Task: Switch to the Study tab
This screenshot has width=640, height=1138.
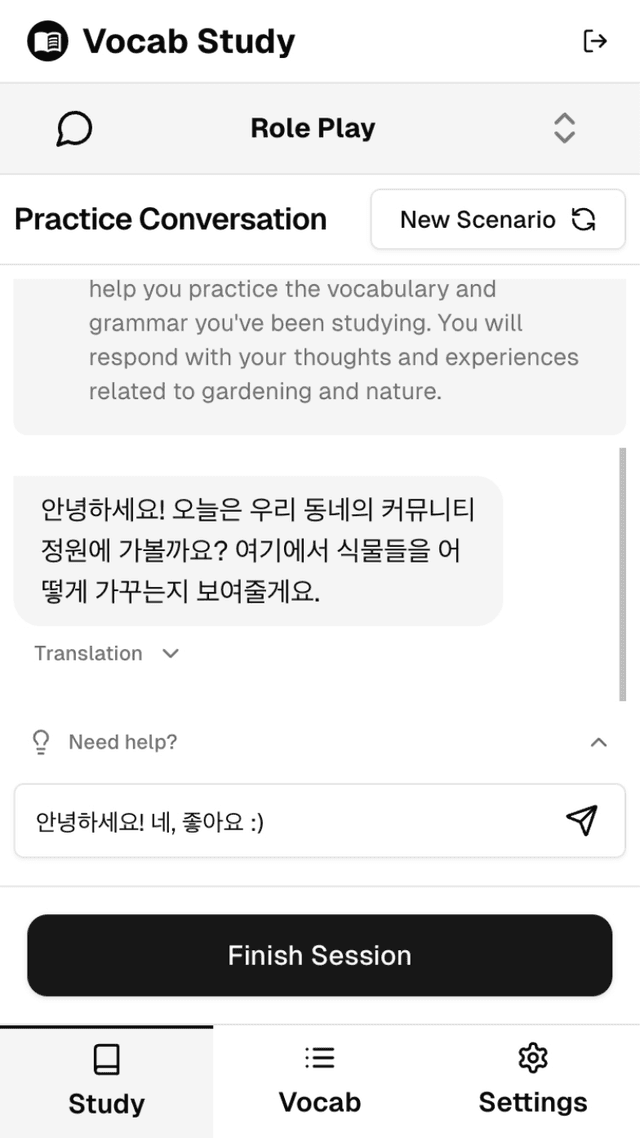Action: click(x=107, y=1081)
